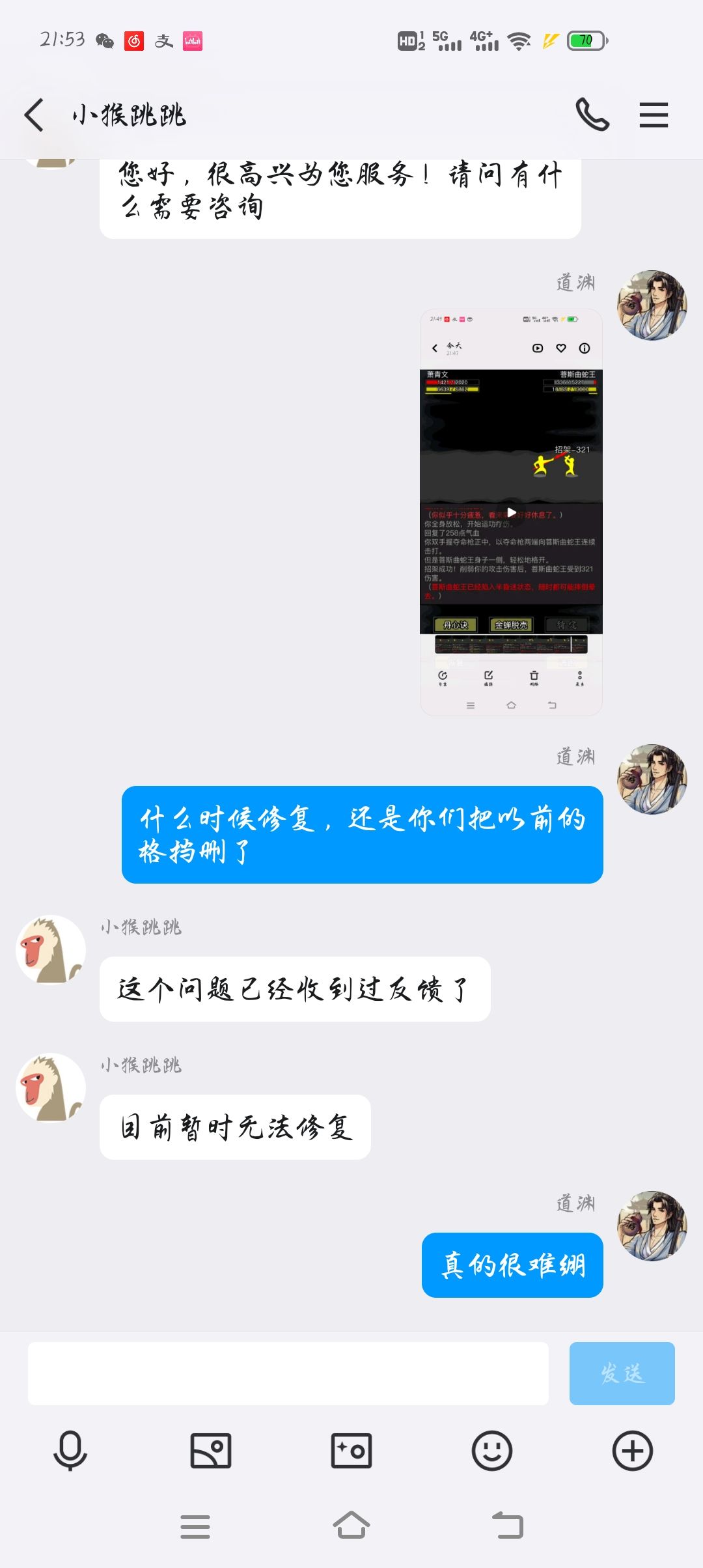Tap the chat title 小猴跳跳
The height and width of the screenshot is (1568, 703).
129,116
